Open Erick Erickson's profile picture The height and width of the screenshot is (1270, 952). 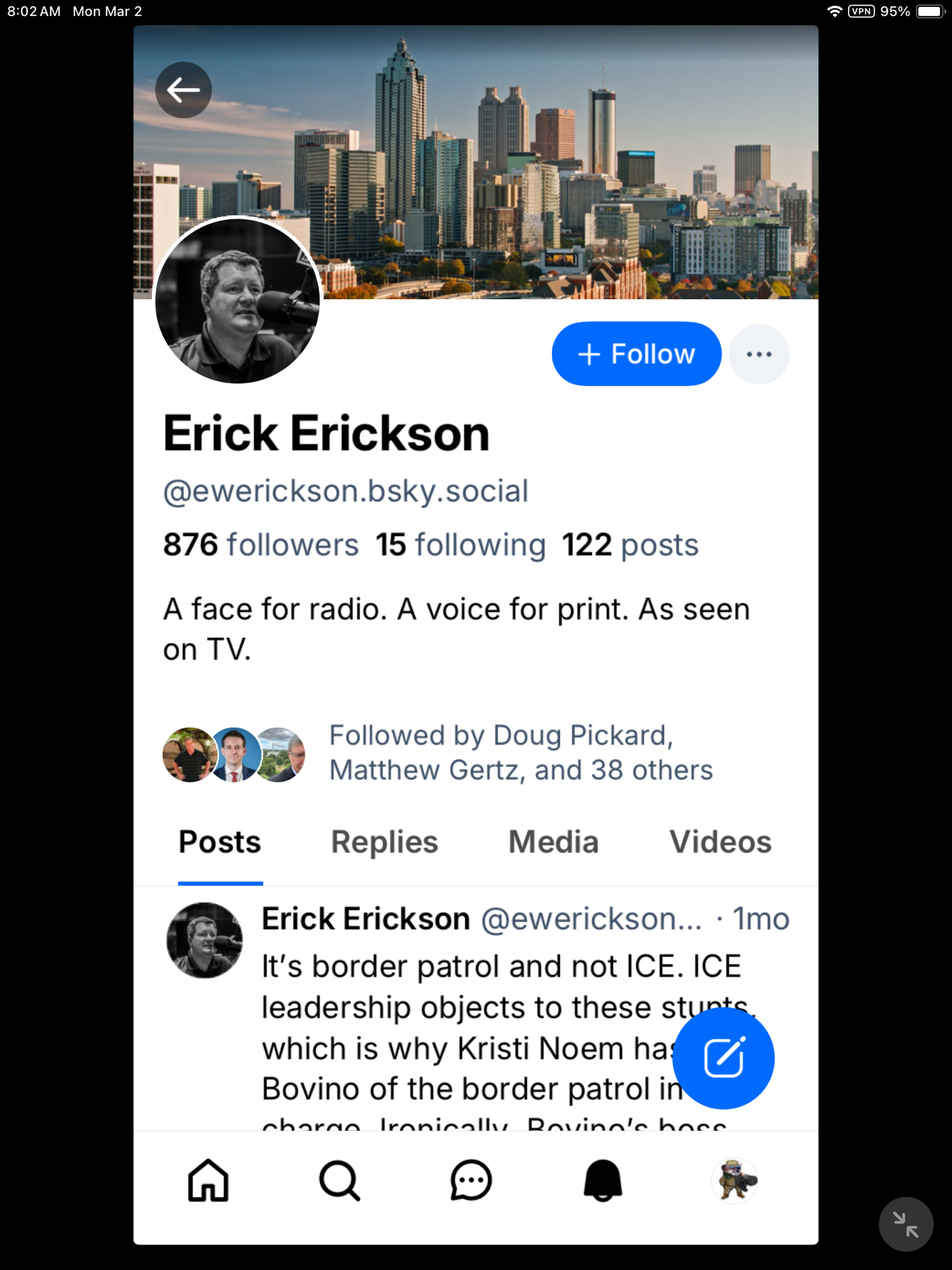237,300
